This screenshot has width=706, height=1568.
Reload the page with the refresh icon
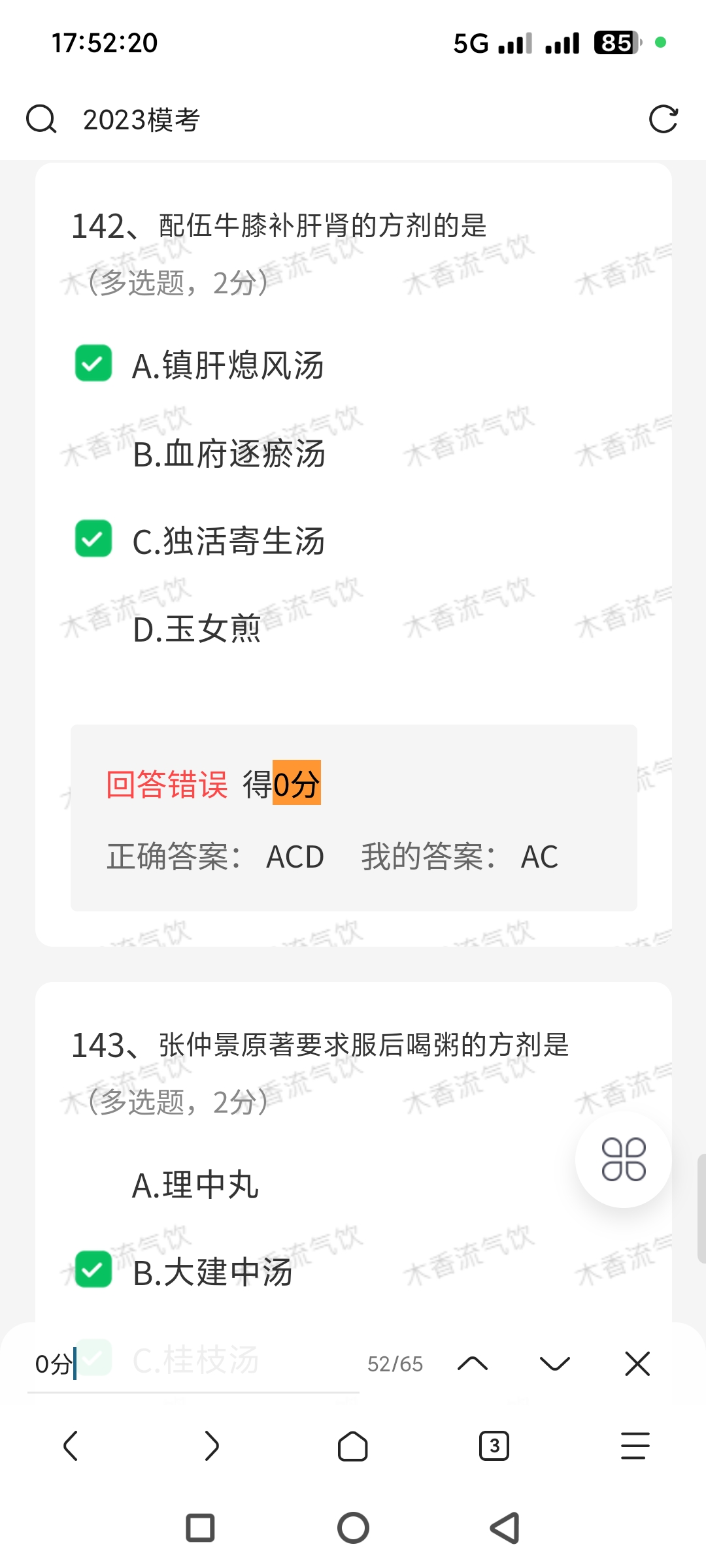663,120
